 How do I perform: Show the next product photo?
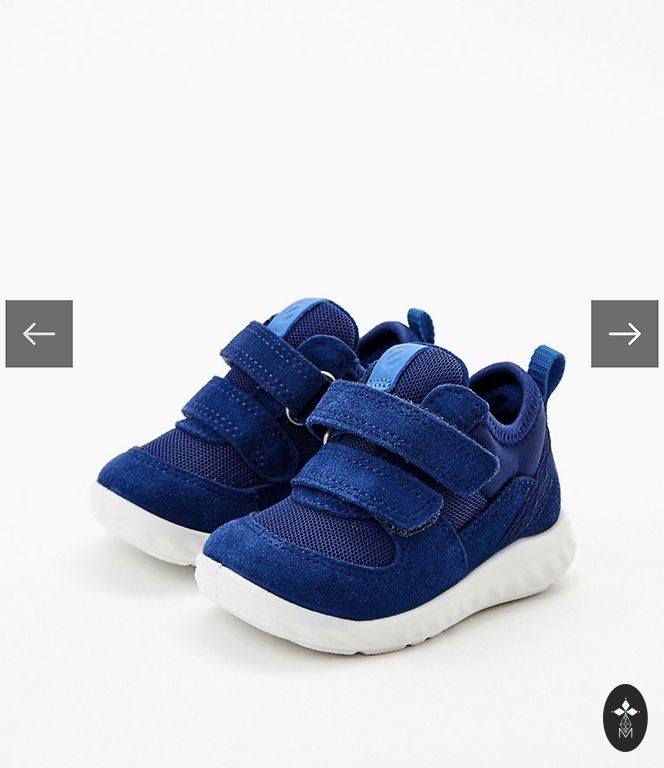tap(624, 334)
